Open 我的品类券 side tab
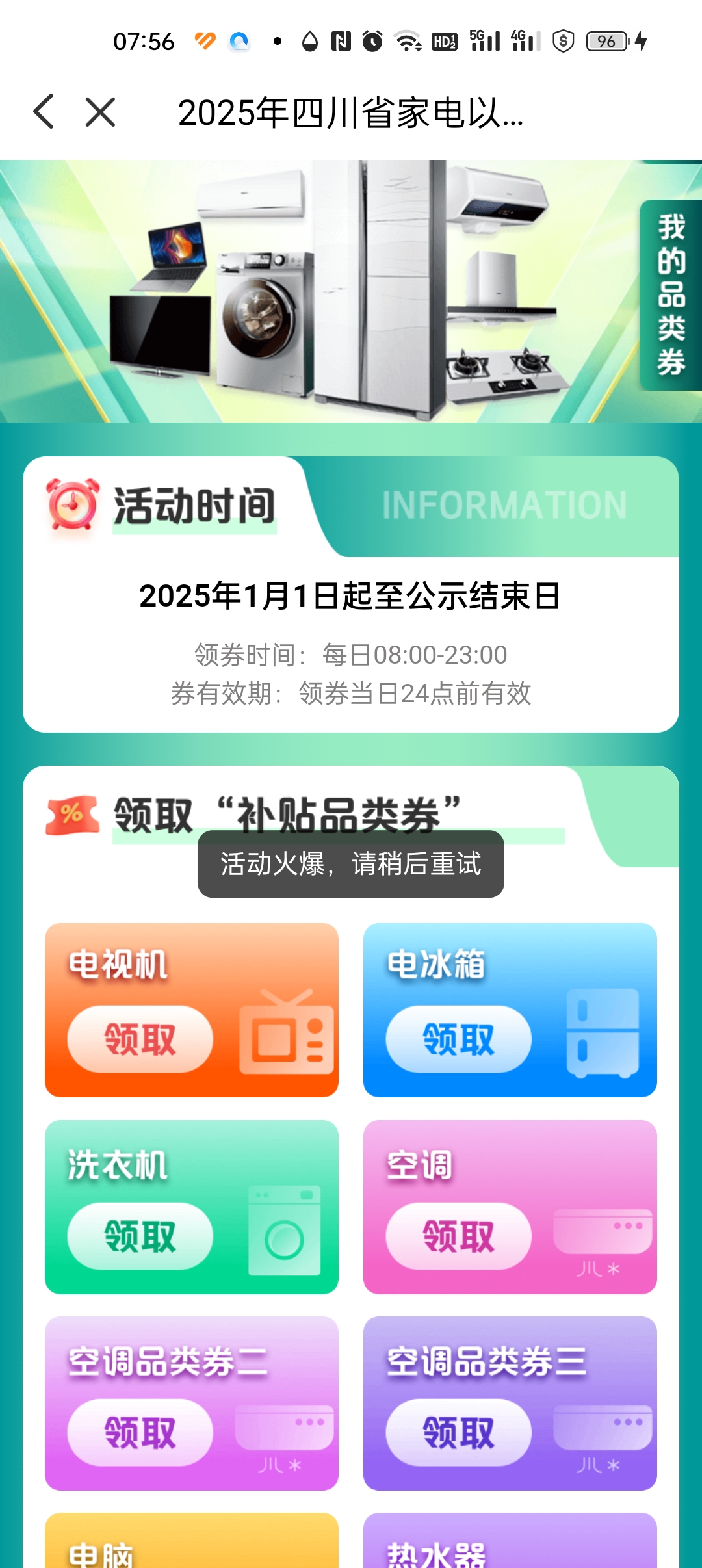The height and width of the screenshot is (1568, 702). coord(671,294)
